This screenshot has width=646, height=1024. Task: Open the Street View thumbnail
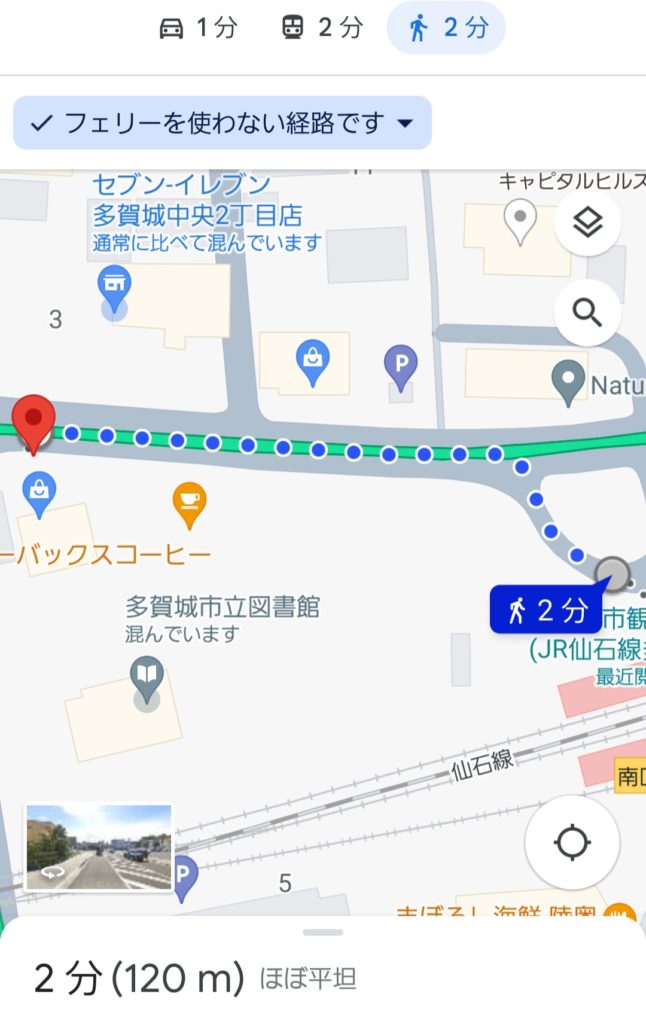click(99, 848)
